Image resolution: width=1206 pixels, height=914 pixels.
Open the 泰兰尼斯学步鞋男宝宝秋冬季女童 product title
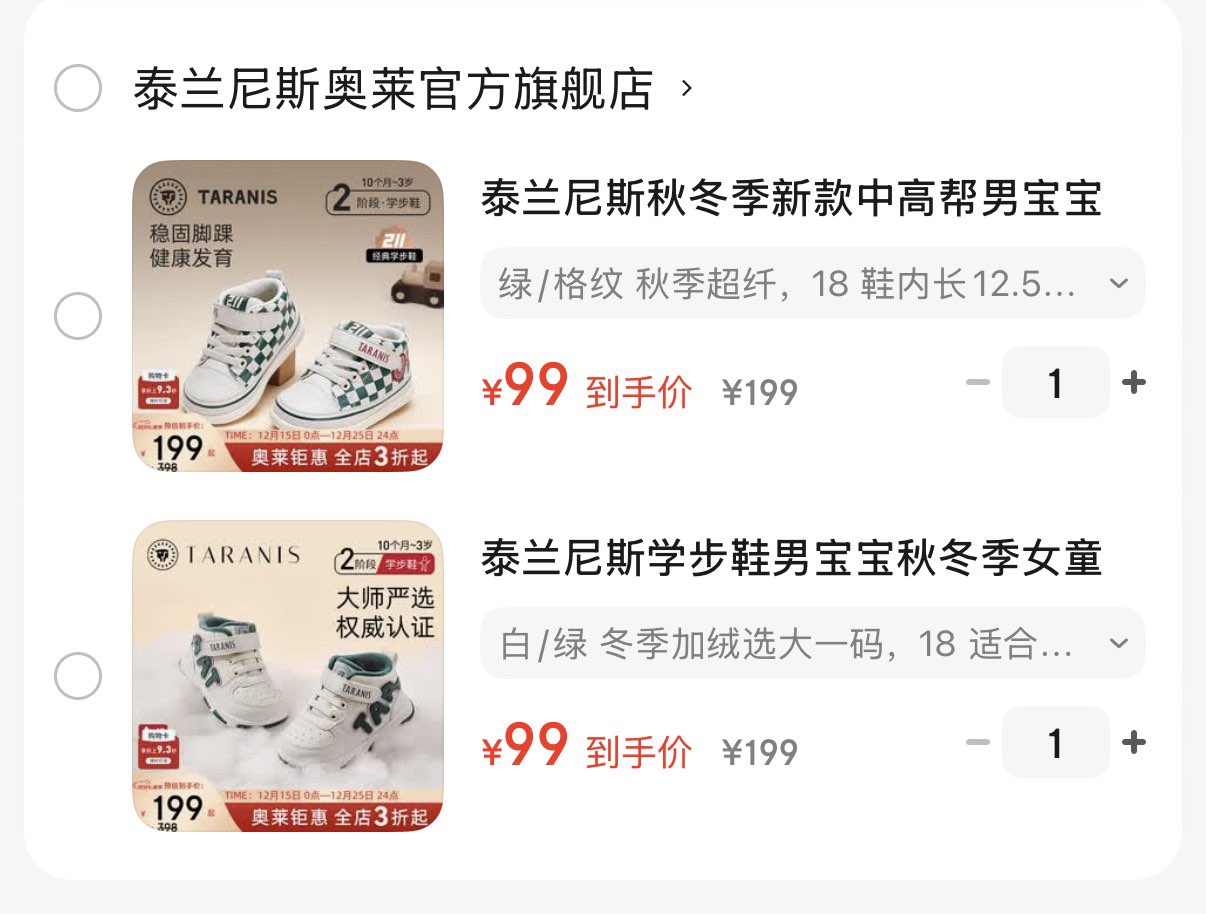[791, 559]
